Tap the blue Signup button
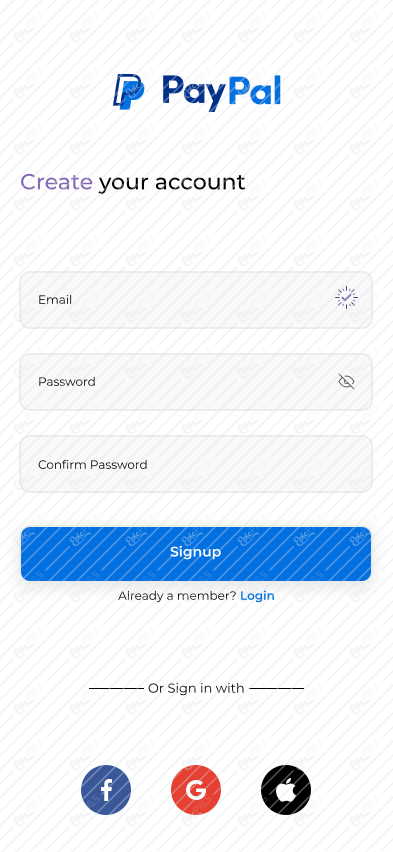Screen dimensions: 393x852 196,554
